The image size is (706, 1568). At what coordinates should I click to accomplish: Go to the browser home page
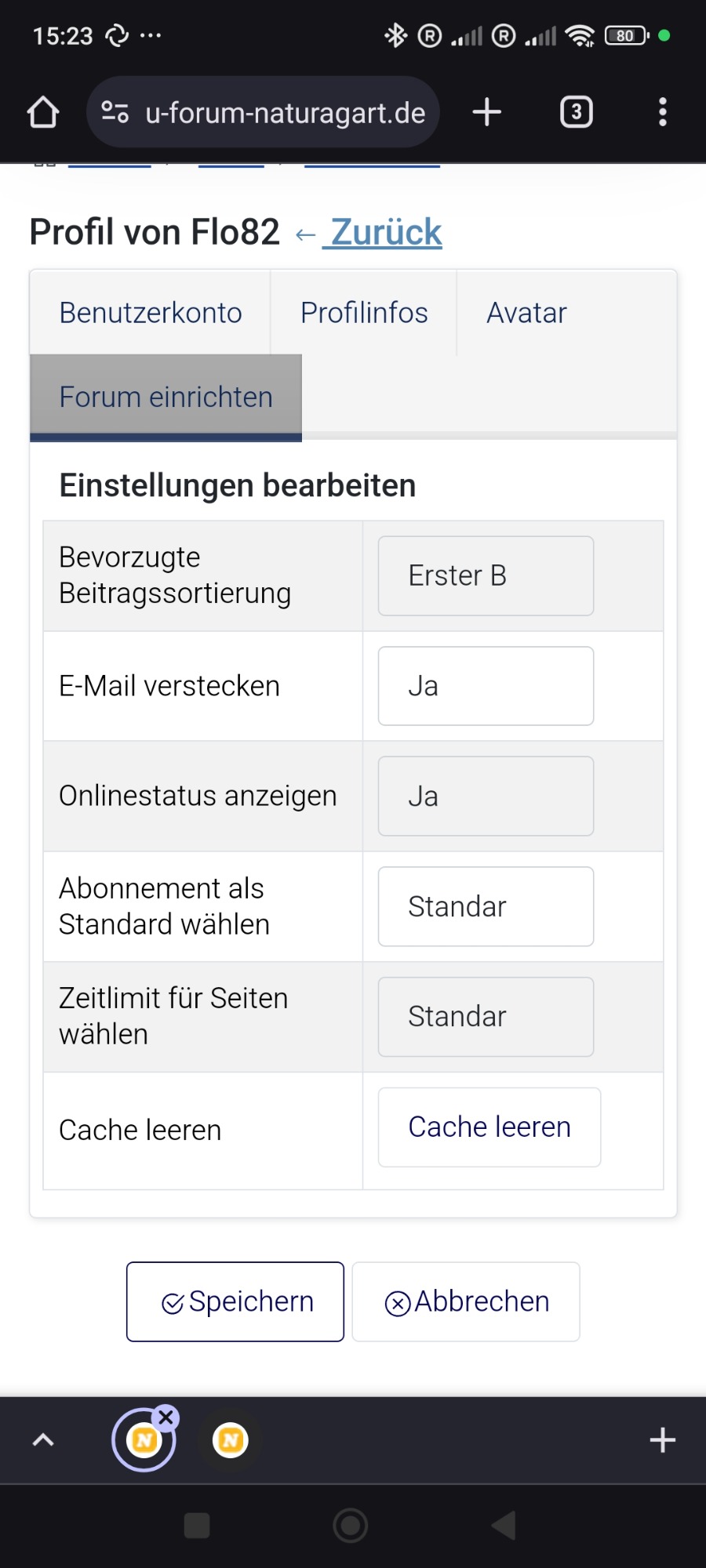[43, 112]
